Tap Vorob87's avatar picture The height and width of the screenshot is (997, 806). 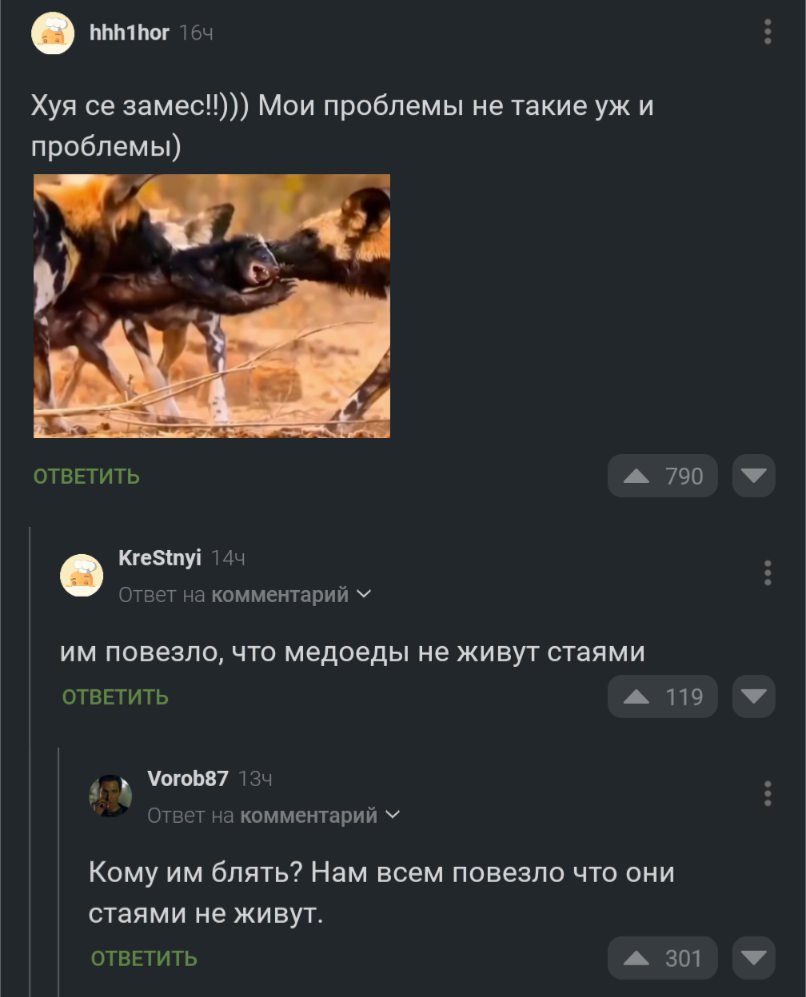(110, 796)
